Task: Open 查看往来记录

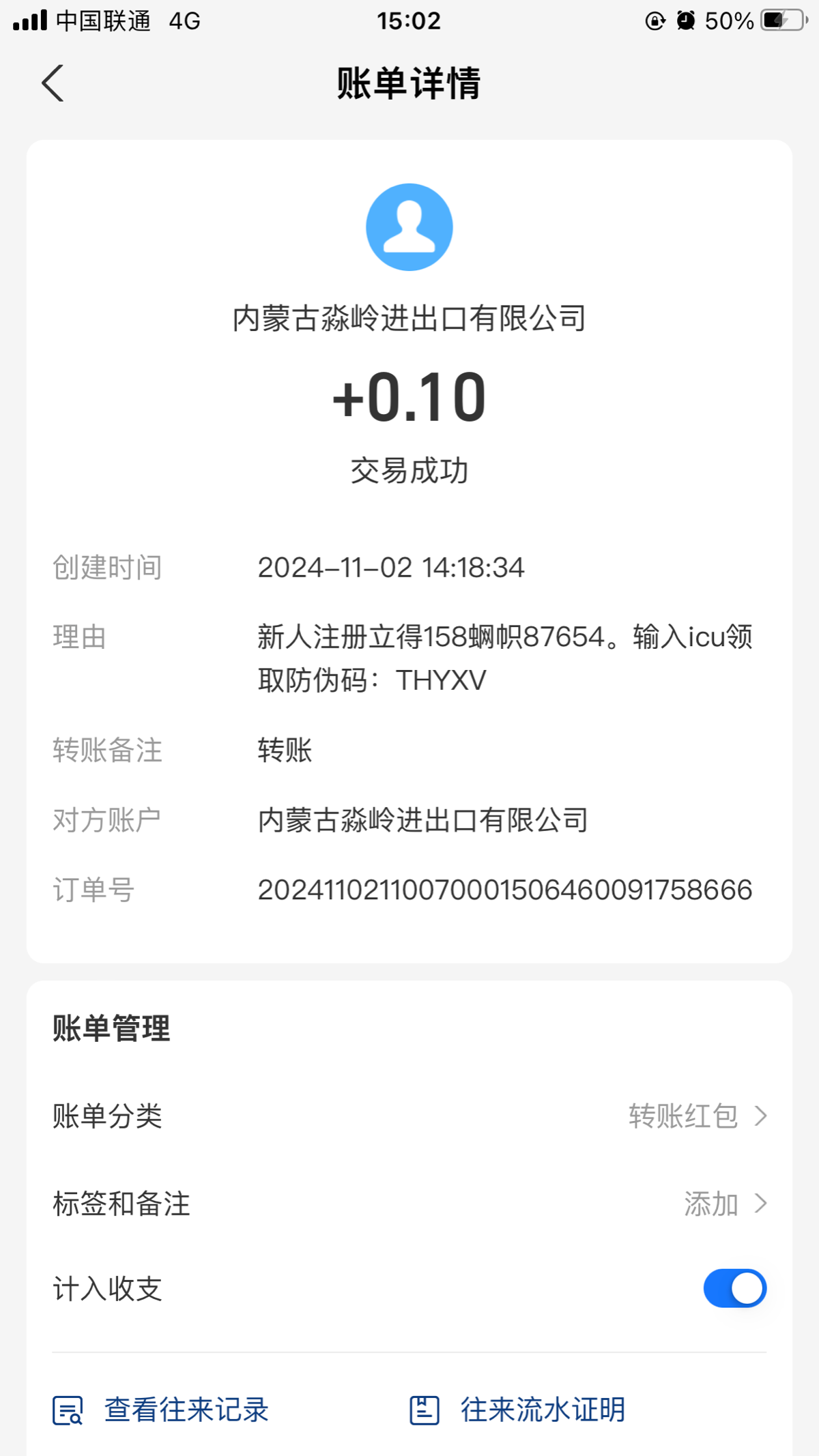Action: pyautogui.click(x=162, y=1410)
